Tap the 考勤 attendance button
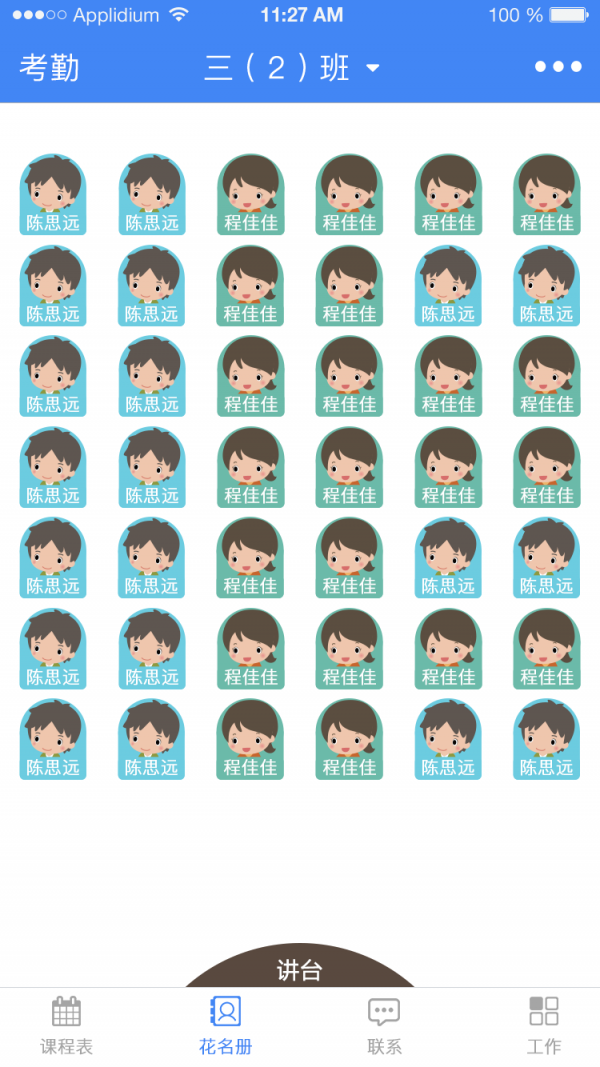Screen dimensions: 600x1067 click(49, 68)
